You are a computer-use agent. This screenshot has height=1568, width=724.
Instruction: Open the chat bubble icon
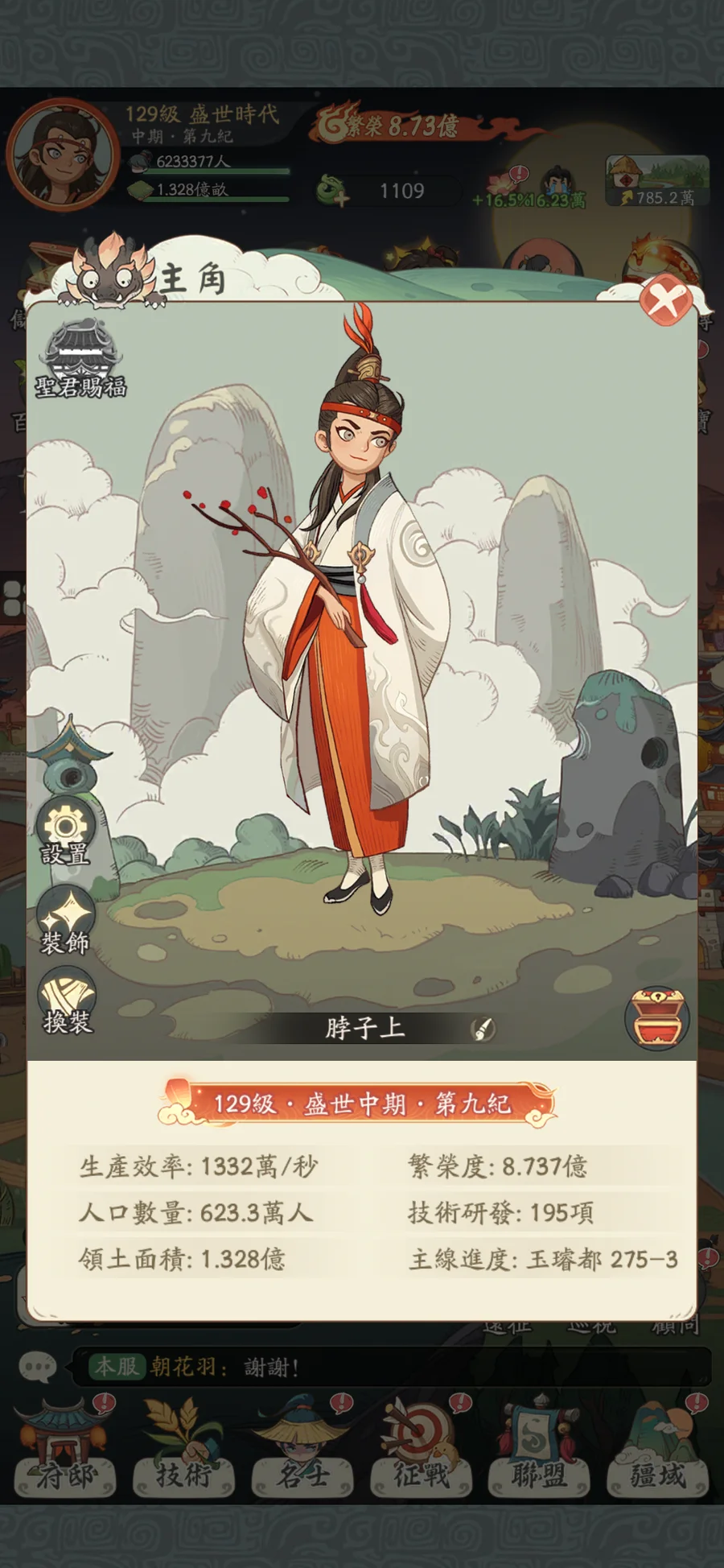37,1366
